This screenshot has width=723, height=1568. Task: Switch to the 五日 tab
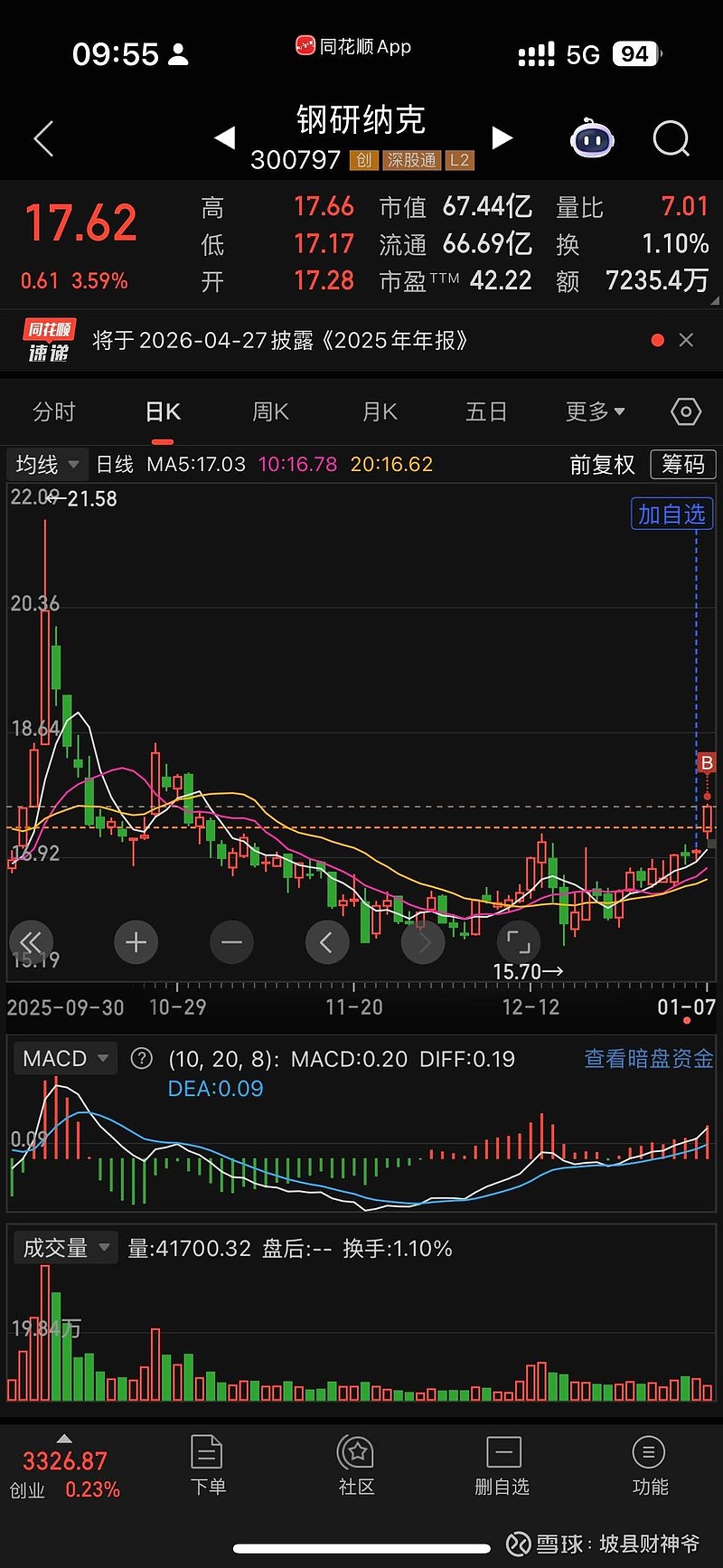(486, 412)
